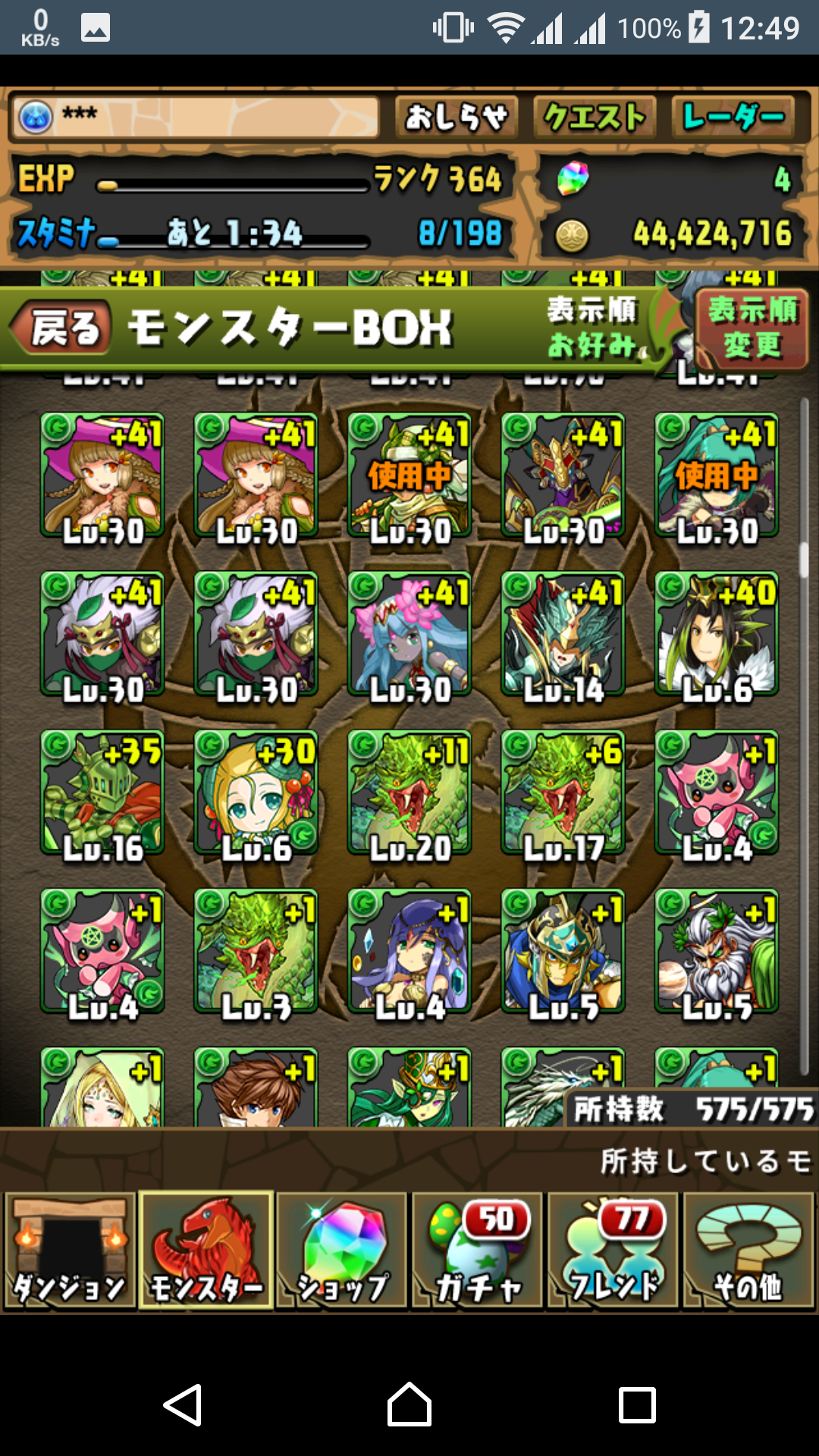Open the その他 tab
The image size is (819, 1456).
(749, 1251)
